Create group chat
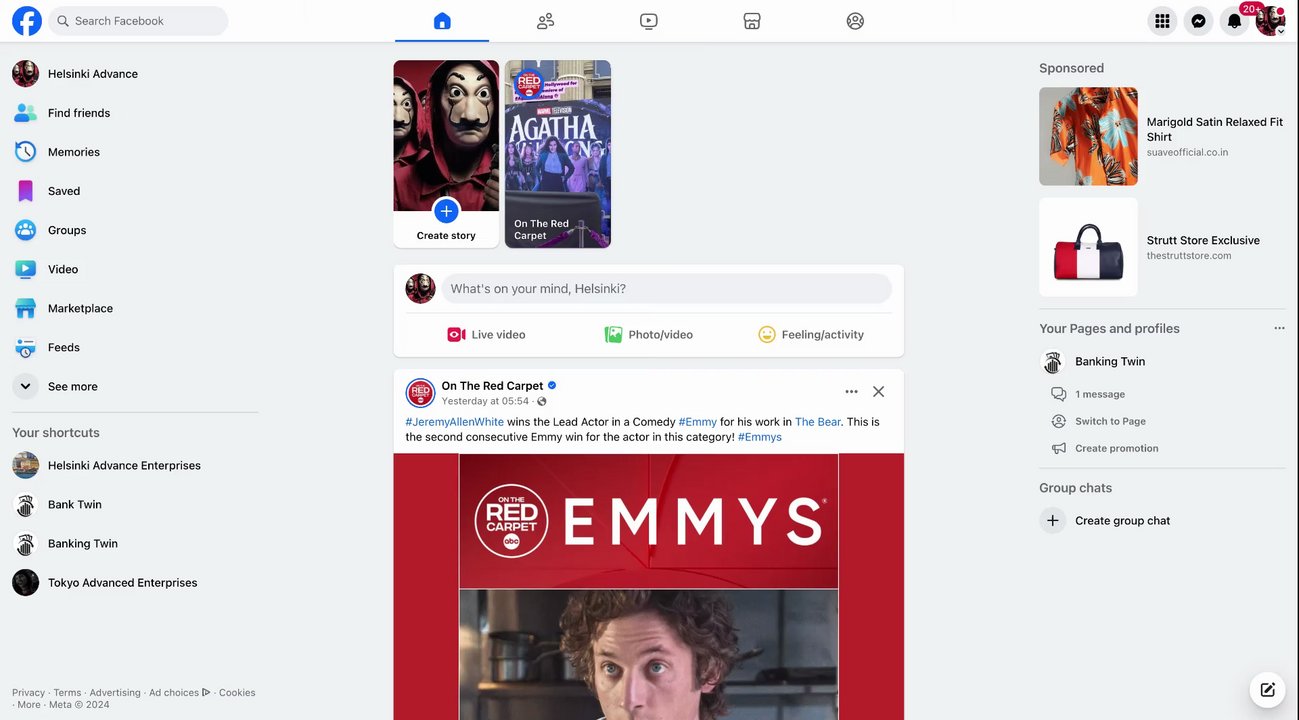The image size is (1299, 720). (1121, 521)
